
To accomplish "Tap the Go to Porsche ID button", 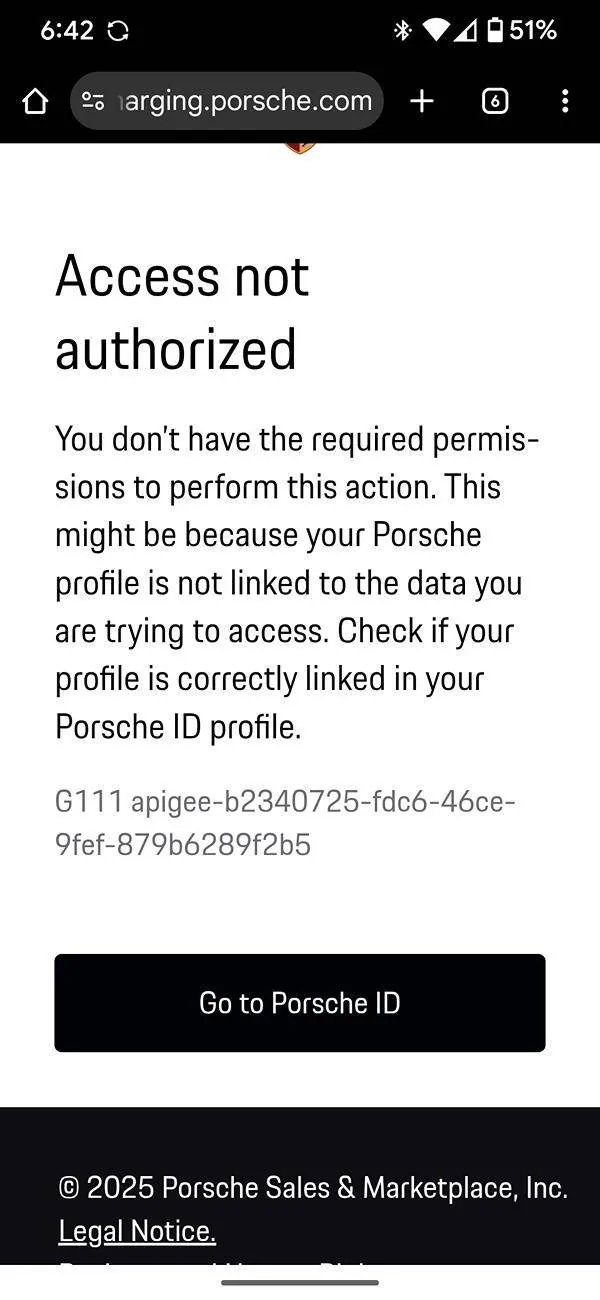I will click(300, 1003).
